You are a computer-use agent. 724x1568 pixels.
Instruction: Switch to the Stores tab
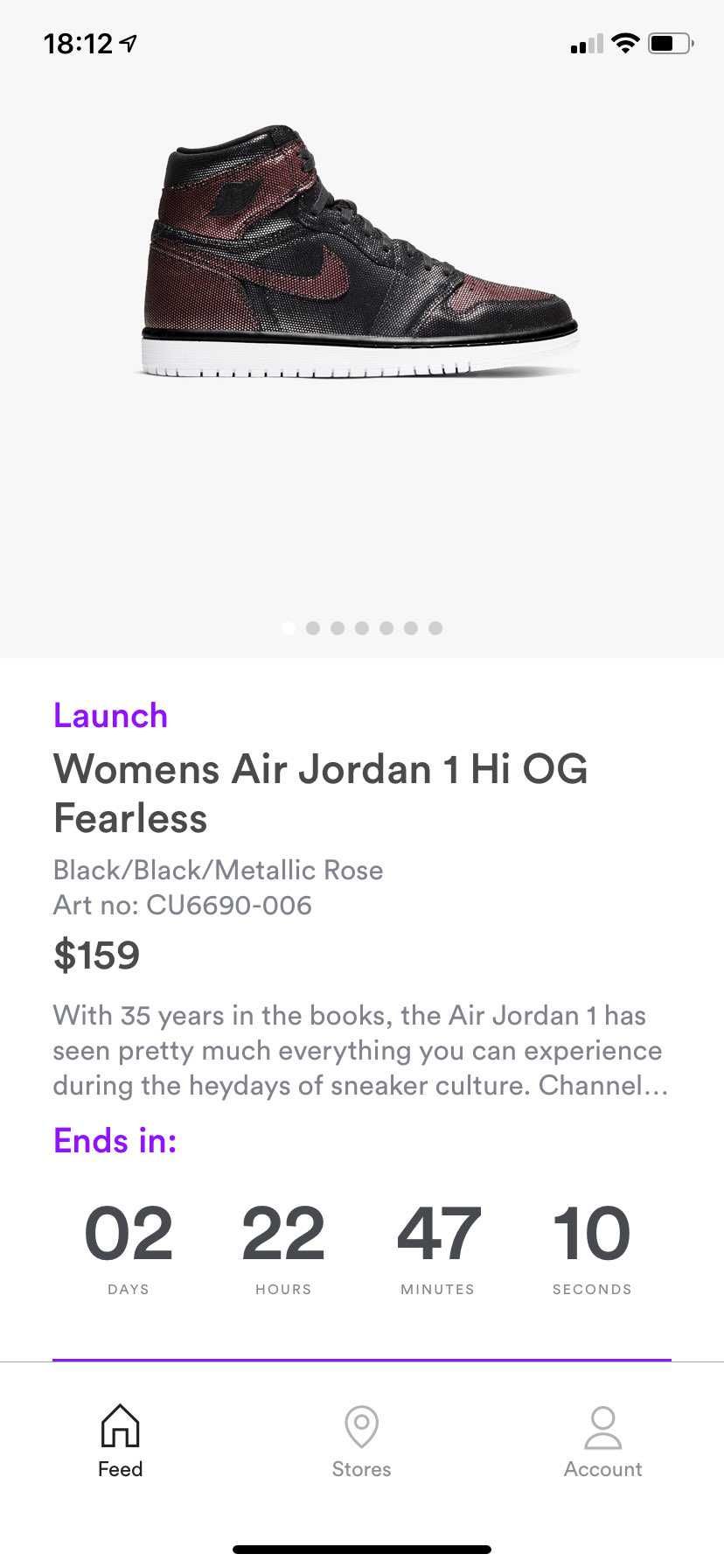[x=361, y=1442]
